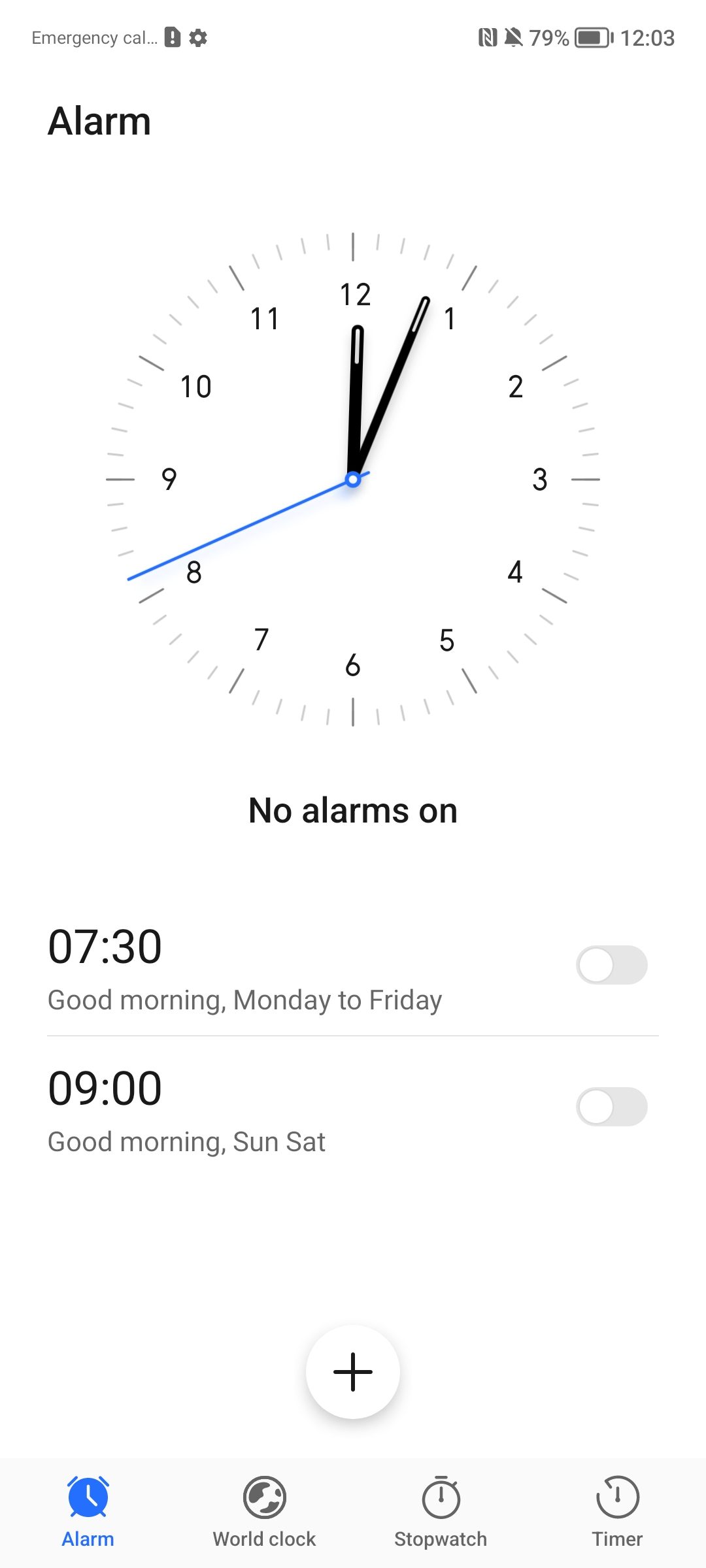Switch to the World clock tab

(x=264, y=1512)
